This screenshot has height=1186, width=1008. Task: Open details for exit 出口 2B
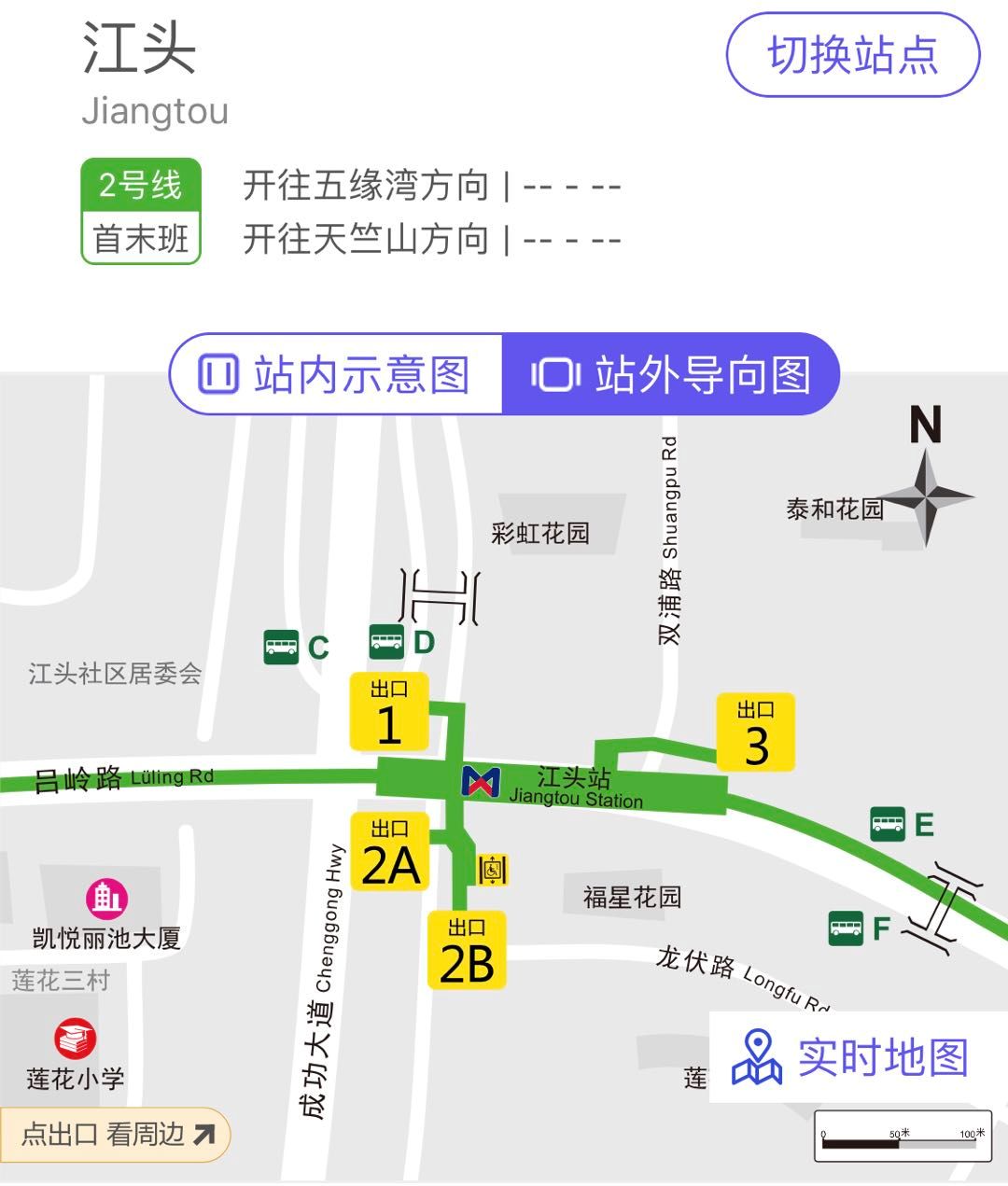tap(467, 951)
